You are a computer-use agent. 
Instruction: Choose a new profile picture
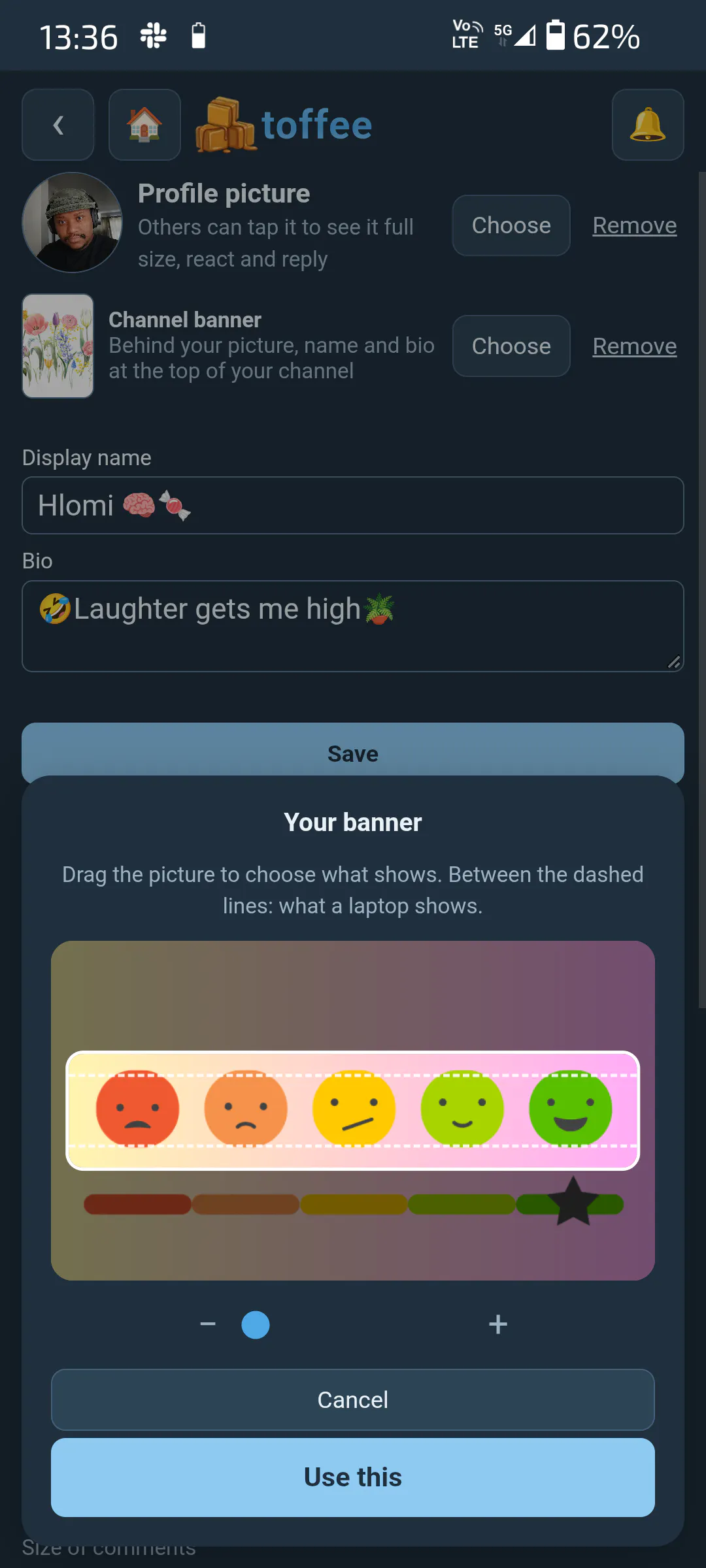click(511, 225)
